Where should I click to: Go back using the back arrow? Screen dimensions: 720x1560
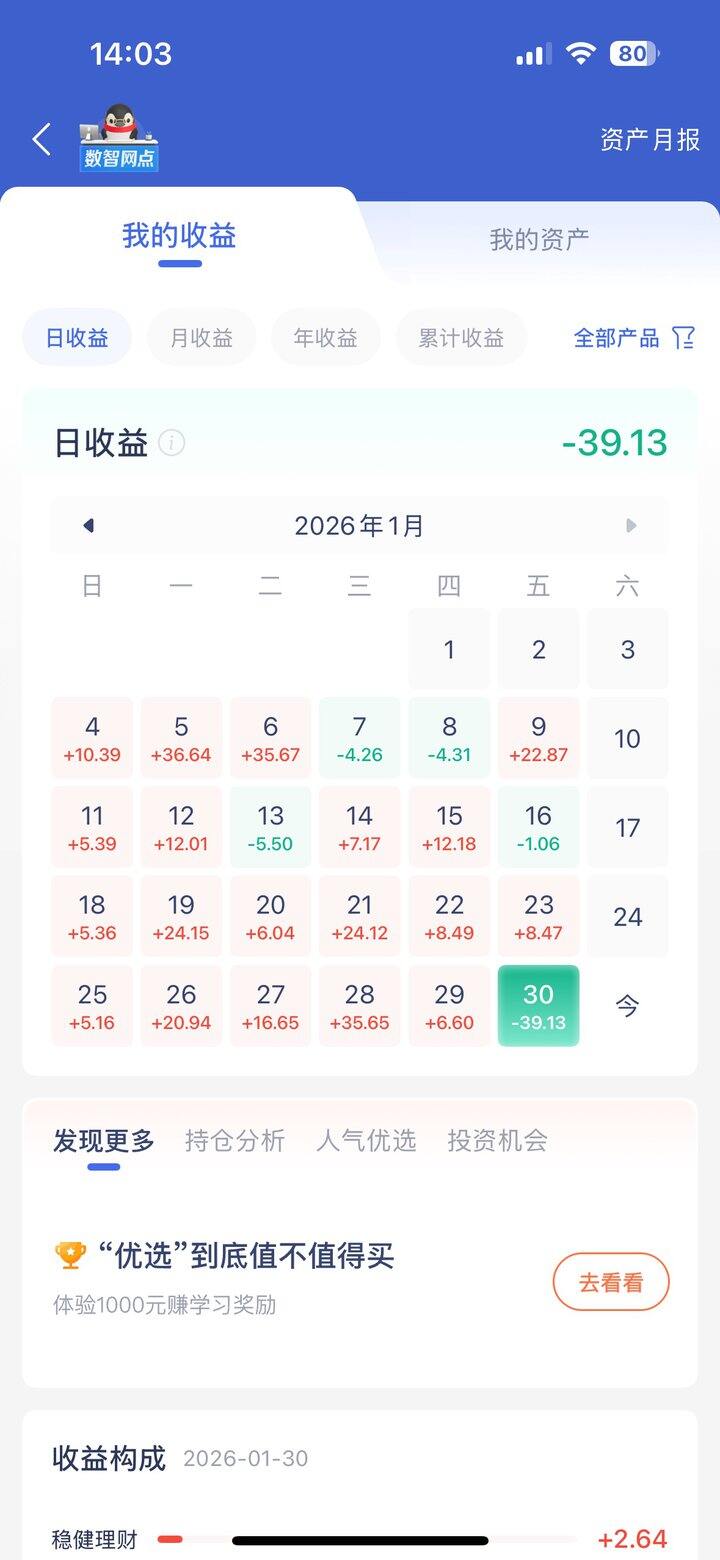pyautogui.click(x=41, y=140)
